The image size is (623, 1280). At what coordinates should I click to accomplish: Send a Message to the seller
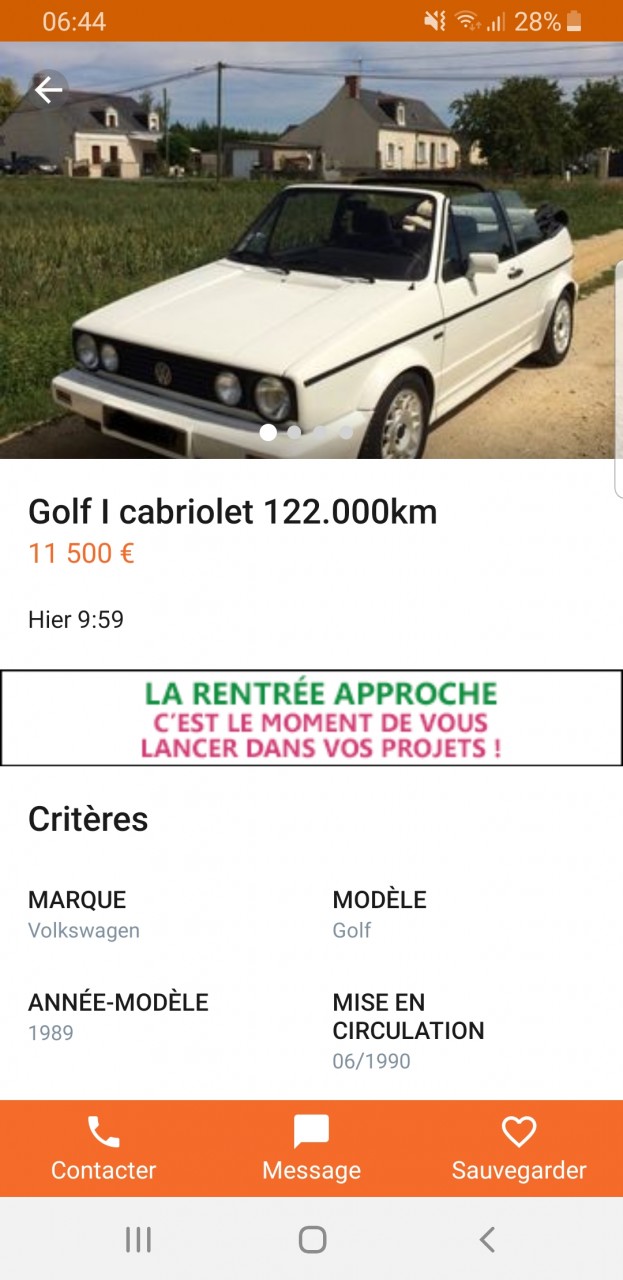coord(311,1148)
